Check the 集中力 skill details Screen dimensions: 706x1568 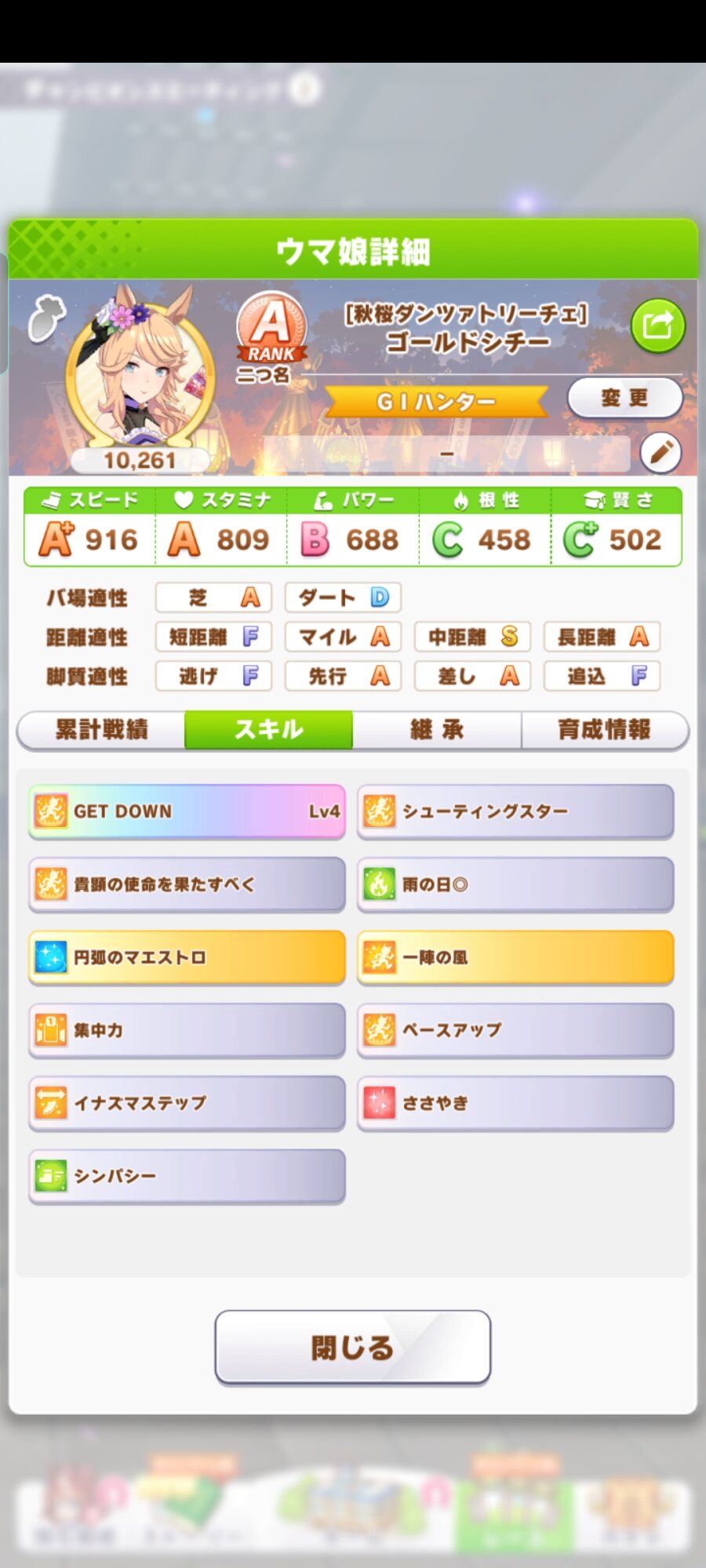(x=187, y=1030)
